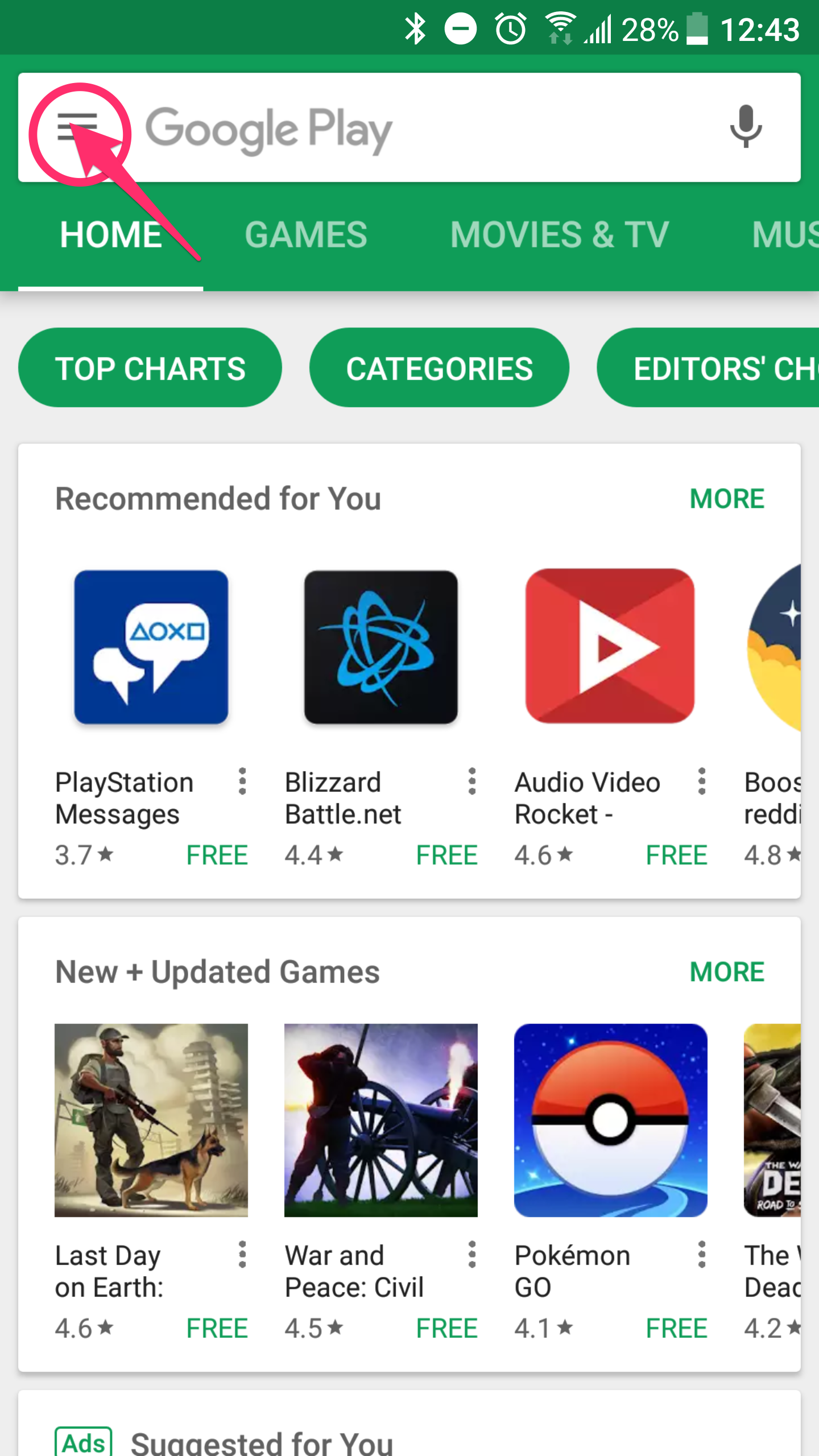Screen dimensions: 819x1456
Task: Open options for PlayStation Messages
Action: click(242, 781)
